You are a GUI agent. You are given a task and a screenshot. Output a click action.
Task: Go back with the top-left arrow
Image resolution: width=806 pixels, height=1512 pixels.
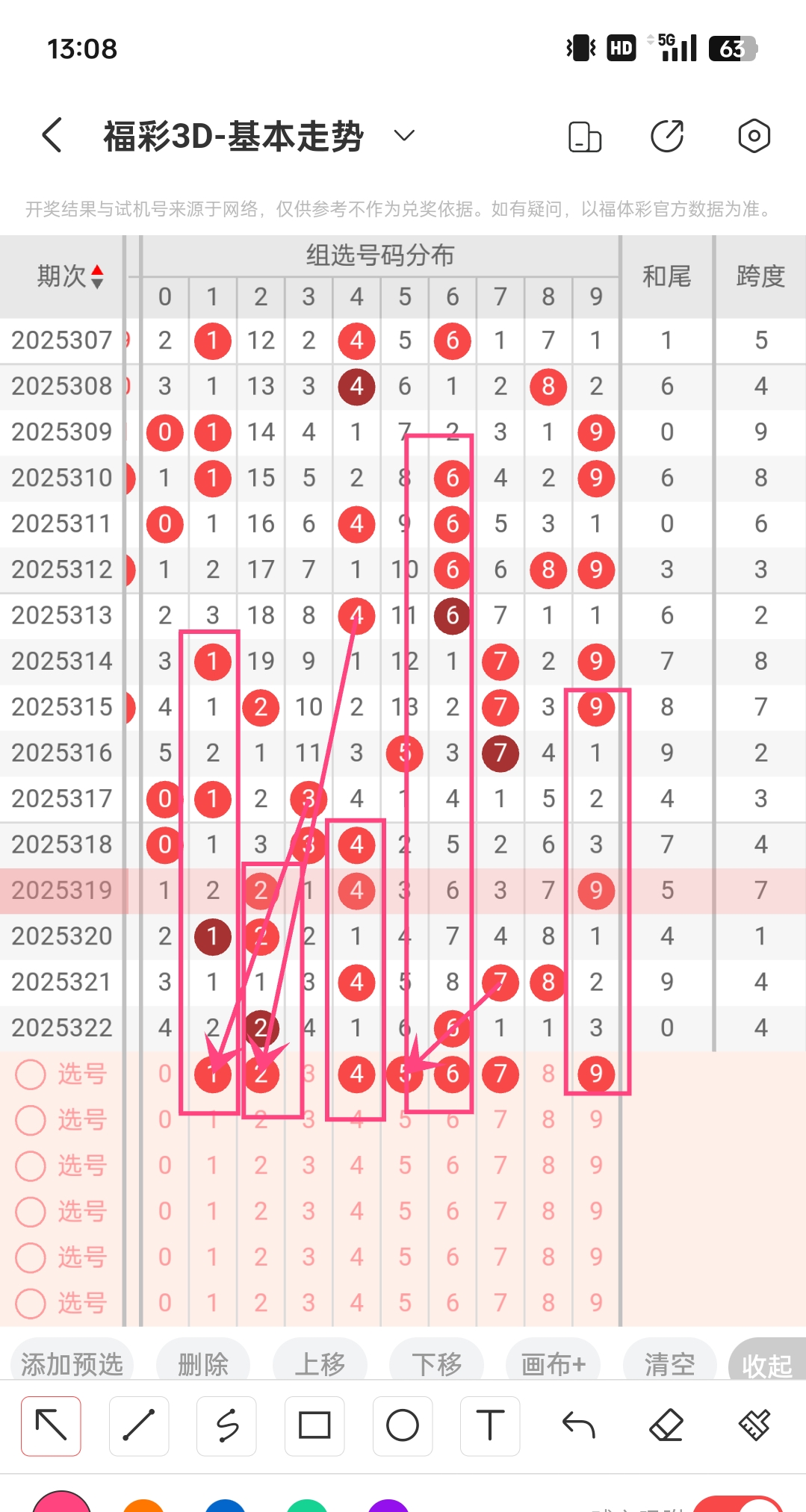coord(52,136)
